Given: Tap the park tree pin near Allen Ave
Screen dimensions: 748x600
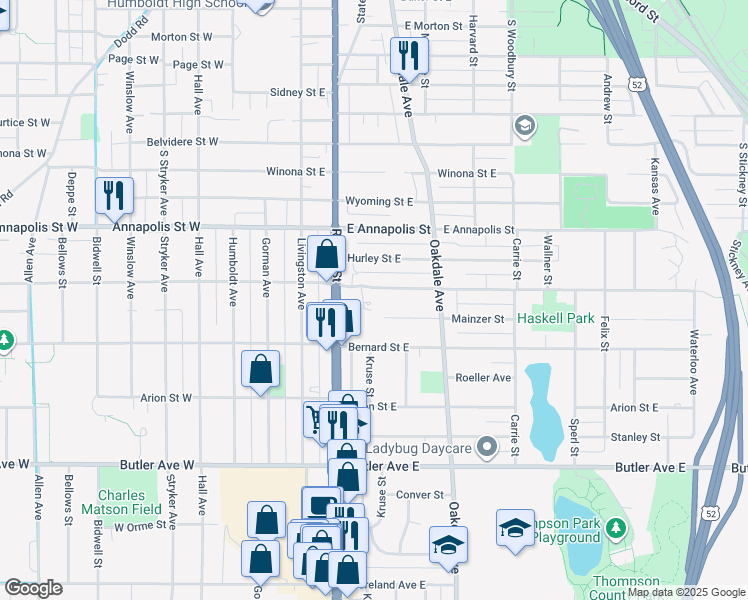Looking at the screenshot, I should 5,341.
